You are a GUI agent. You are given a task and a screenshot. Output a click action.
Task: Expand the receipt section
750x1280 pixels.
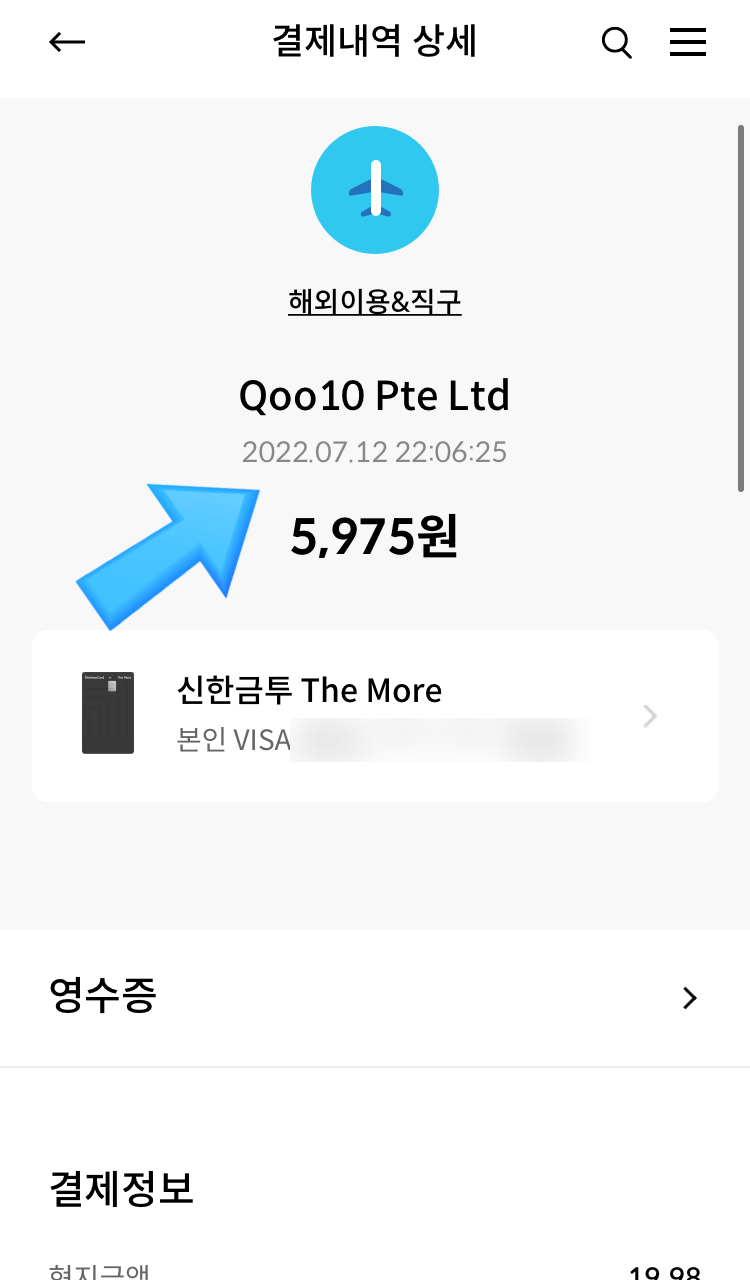point(375,997)
